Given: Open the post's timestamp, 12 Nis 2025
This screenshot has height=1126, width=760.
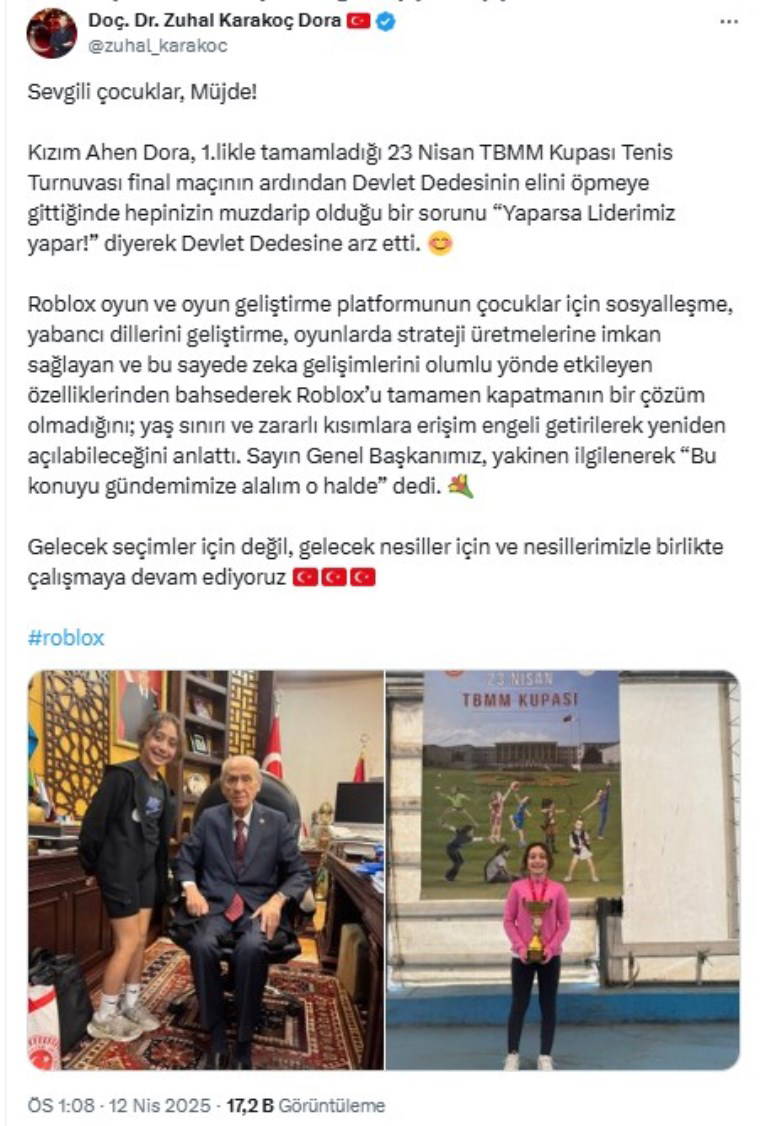Looking at the screenshot, I should (x=120, y=1105).
